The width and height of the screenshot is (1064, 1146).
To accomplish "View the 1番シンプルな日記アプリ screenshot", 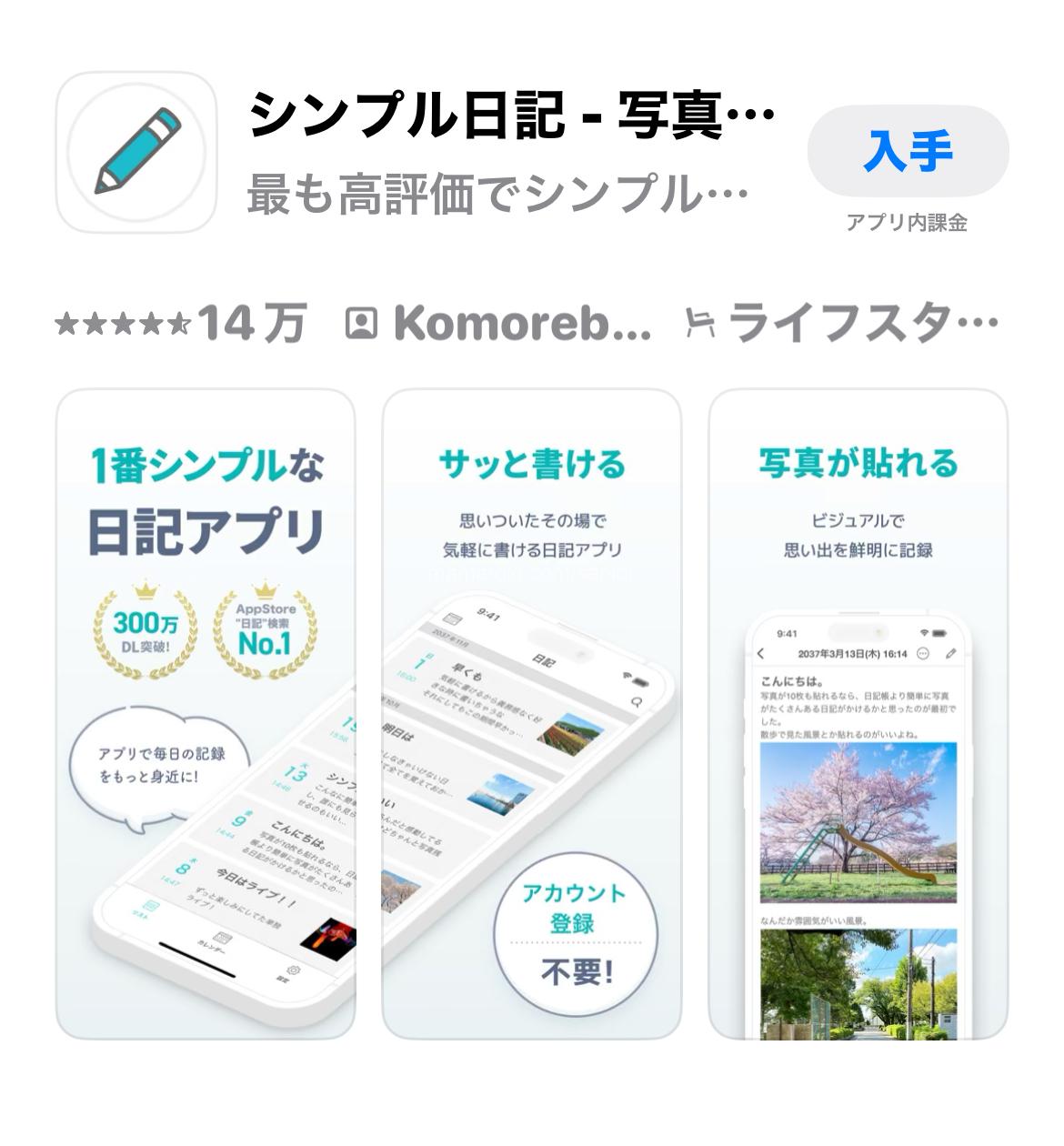I will 206,714.
